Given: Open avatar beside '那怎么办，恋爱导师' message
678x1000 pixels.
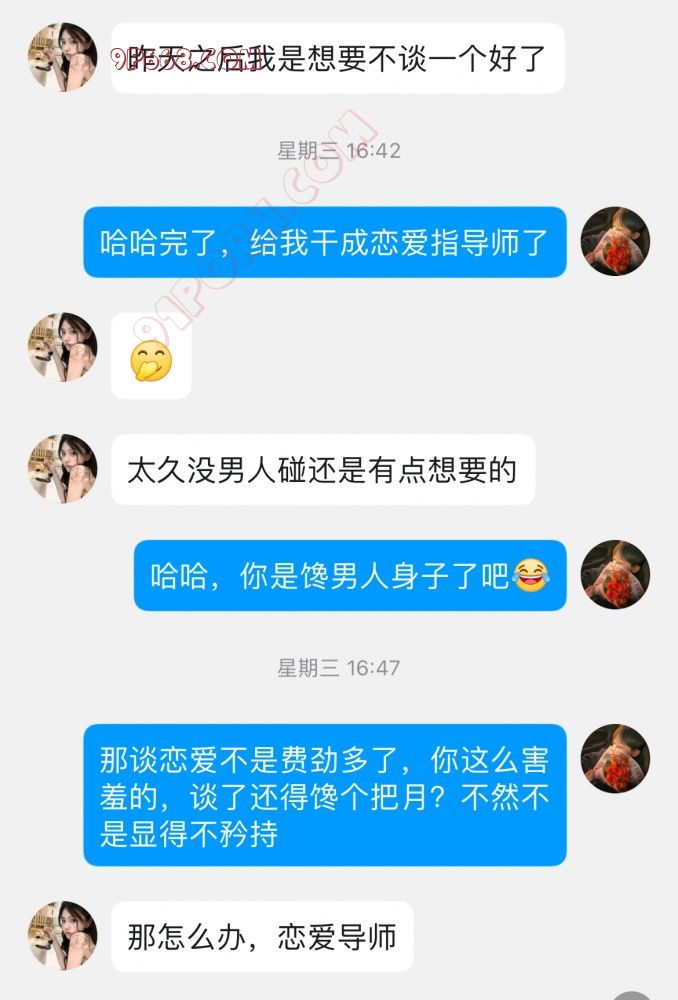Looking at the screenshot, I should [62, 935].
